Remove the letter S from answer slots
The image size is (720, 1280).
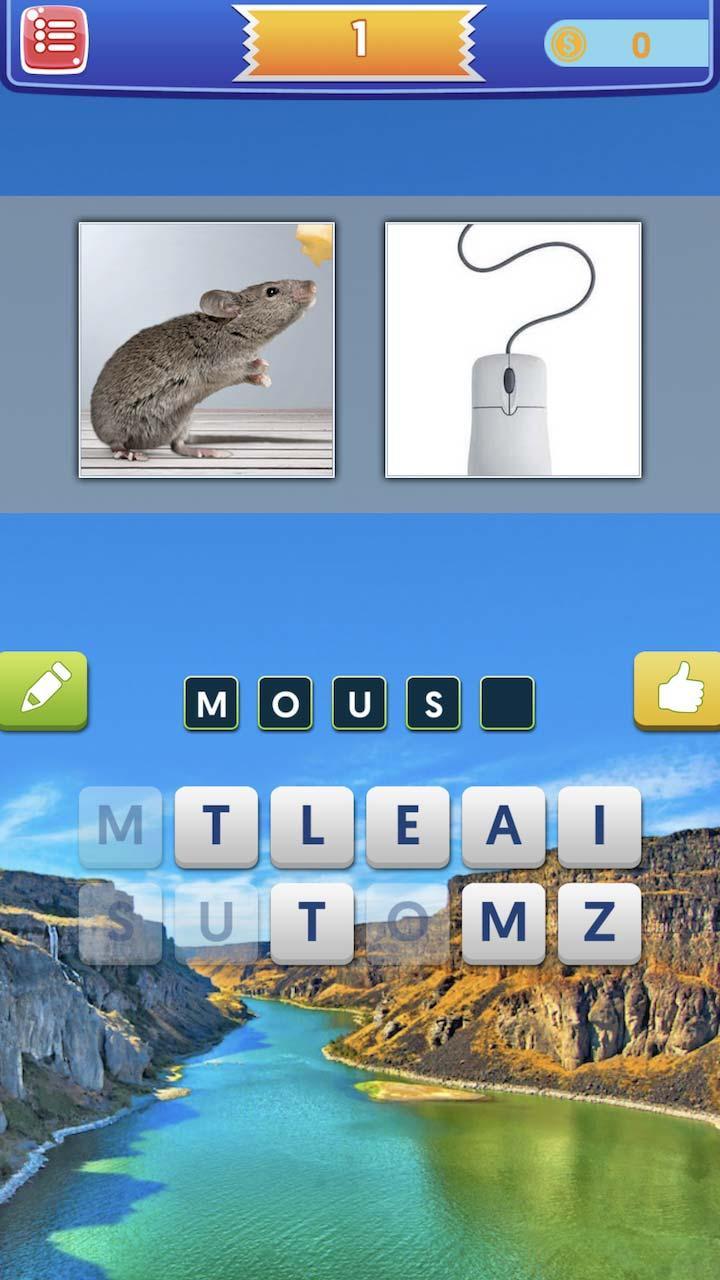coord(433,703)
